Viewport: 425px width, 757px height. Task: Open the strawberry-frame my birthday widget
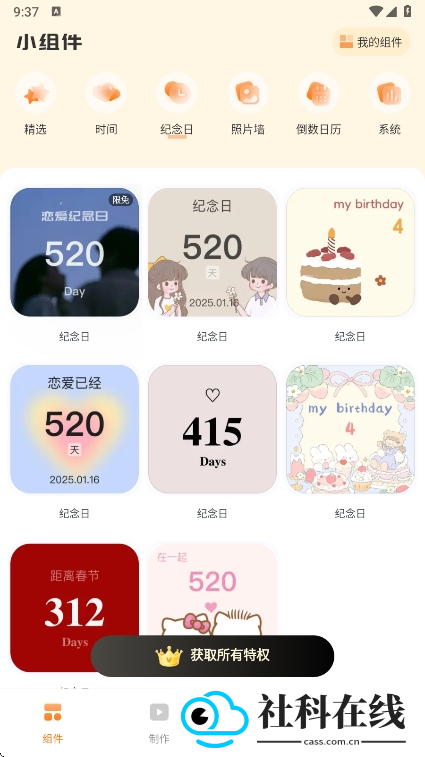350,429
